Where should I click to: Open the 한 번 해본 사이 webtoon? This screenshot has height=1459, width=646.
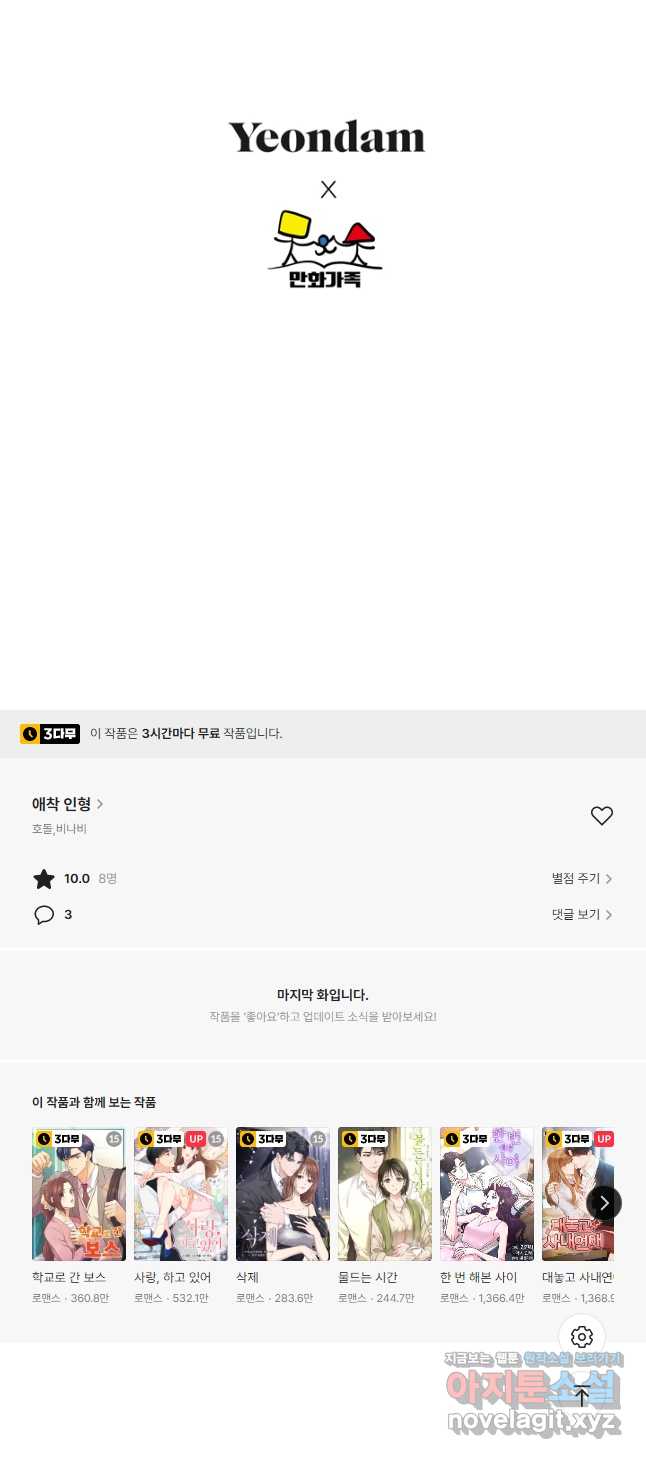(x=487, y=1194)
